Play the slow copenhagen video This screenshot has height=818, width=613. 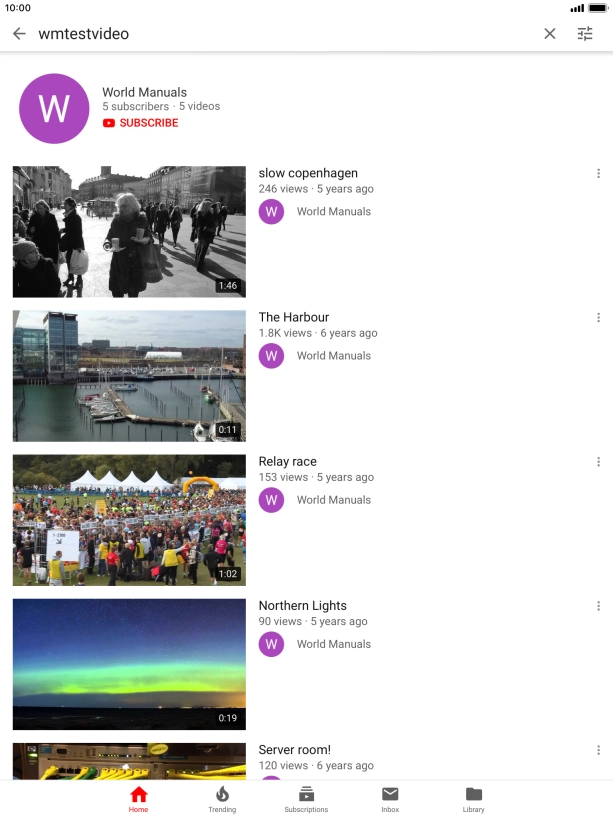(x=129, y=232)
